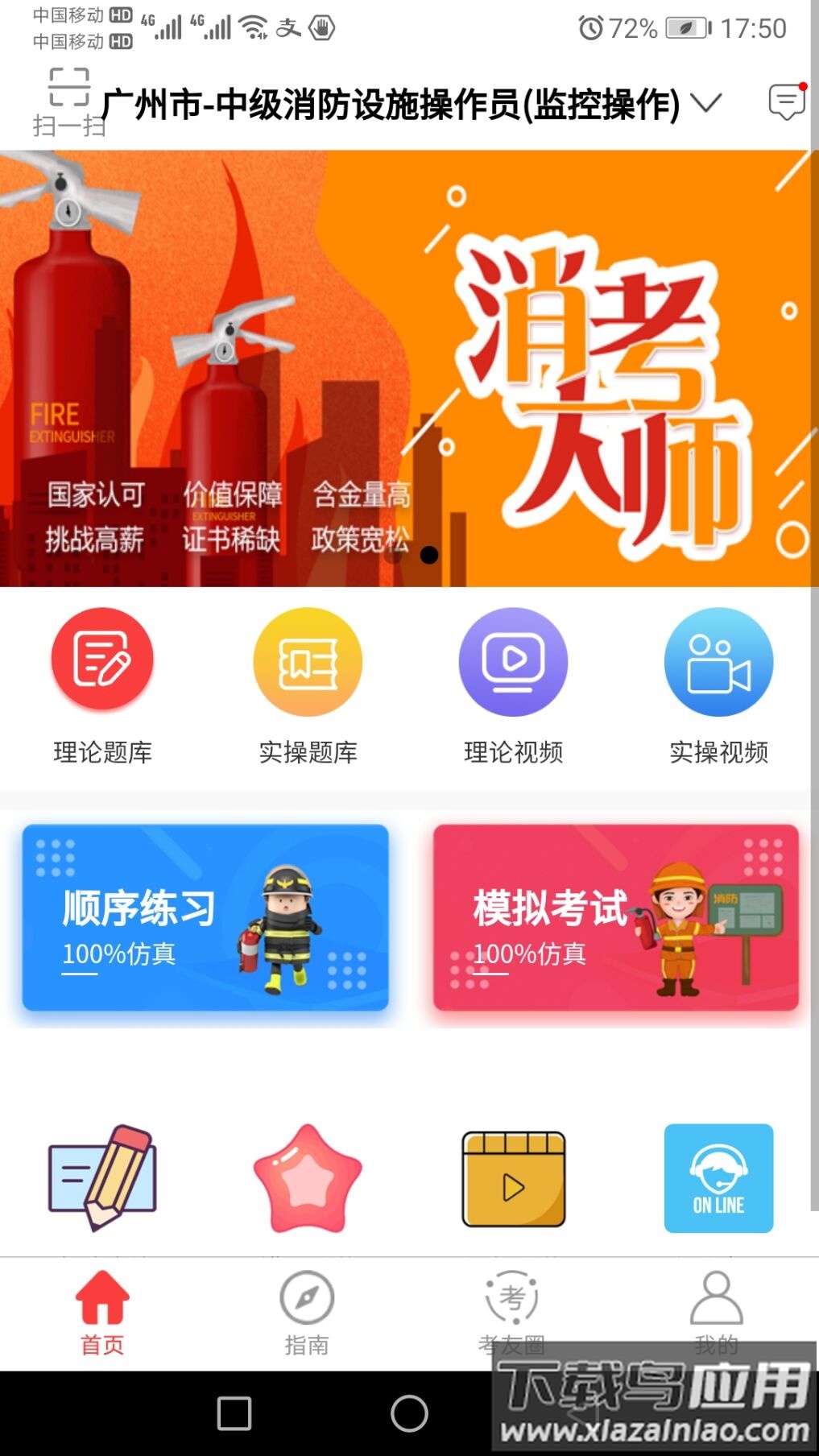Open 理论视频 theory videos
This screenshot has width=819, height=1456.
tap(513, 685)
